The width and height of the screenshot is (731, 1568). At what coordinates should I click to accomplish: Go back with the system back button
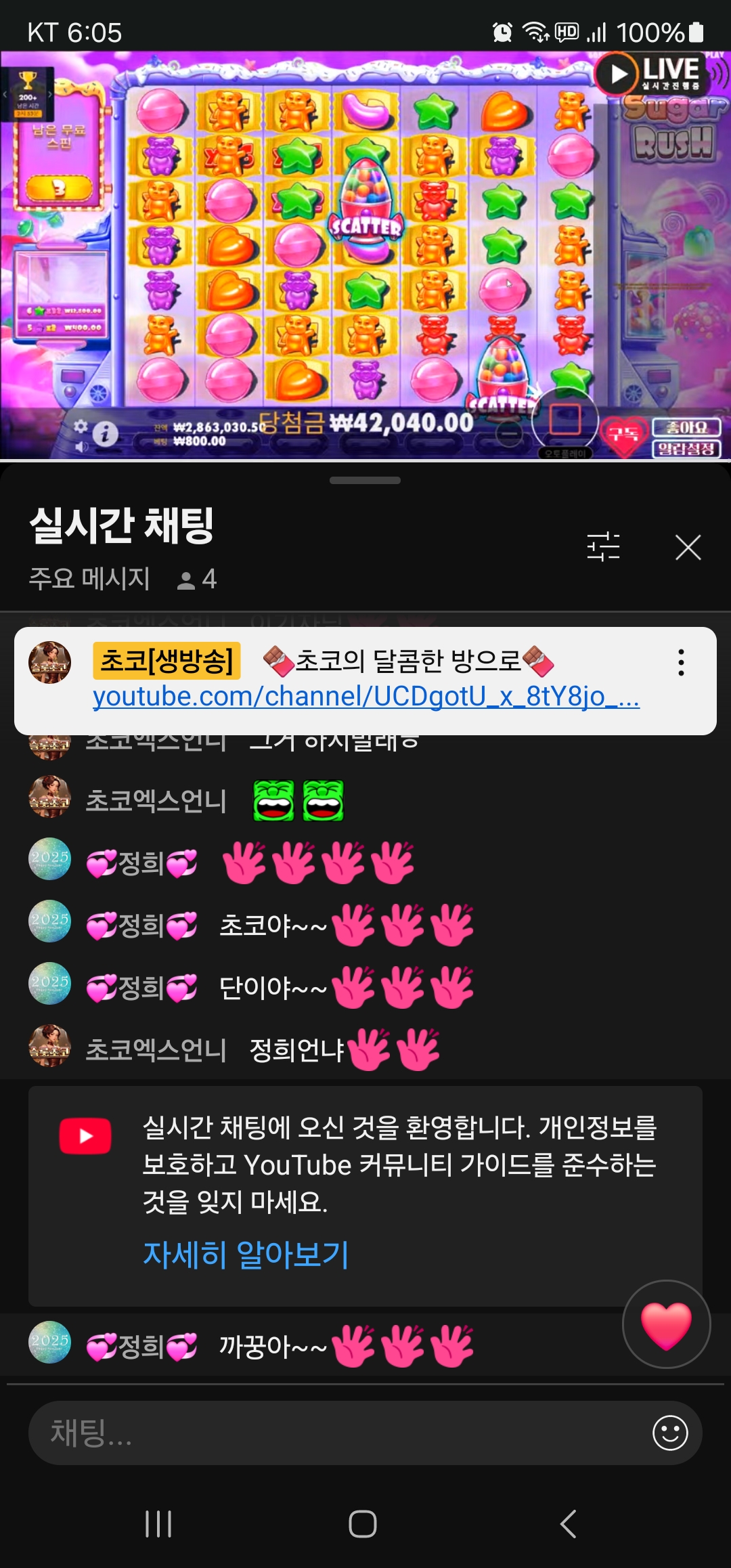(569, 1524)
